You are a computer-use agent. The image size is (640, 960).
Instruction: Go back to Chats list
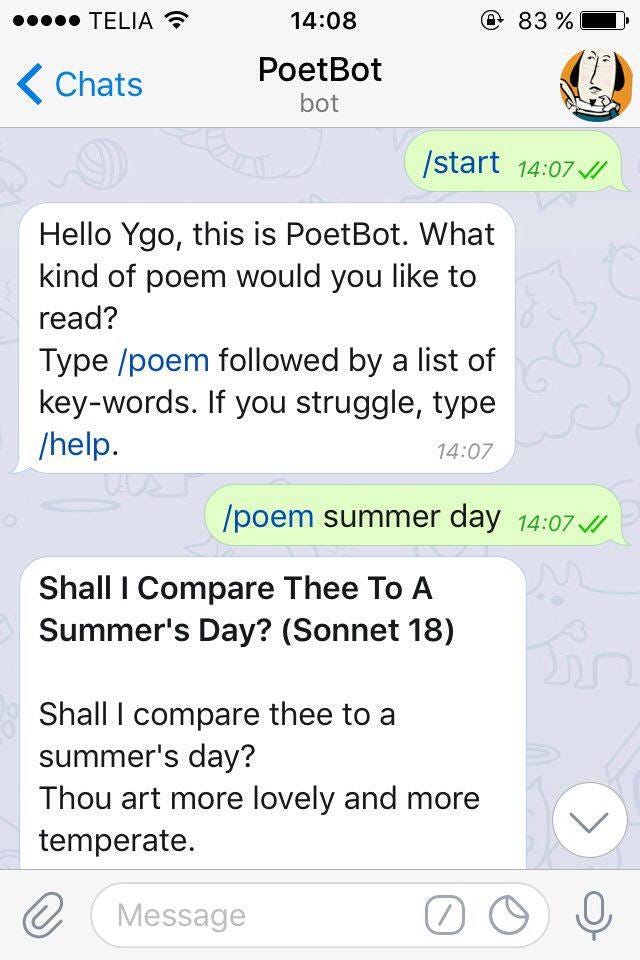tap(80, 85)
